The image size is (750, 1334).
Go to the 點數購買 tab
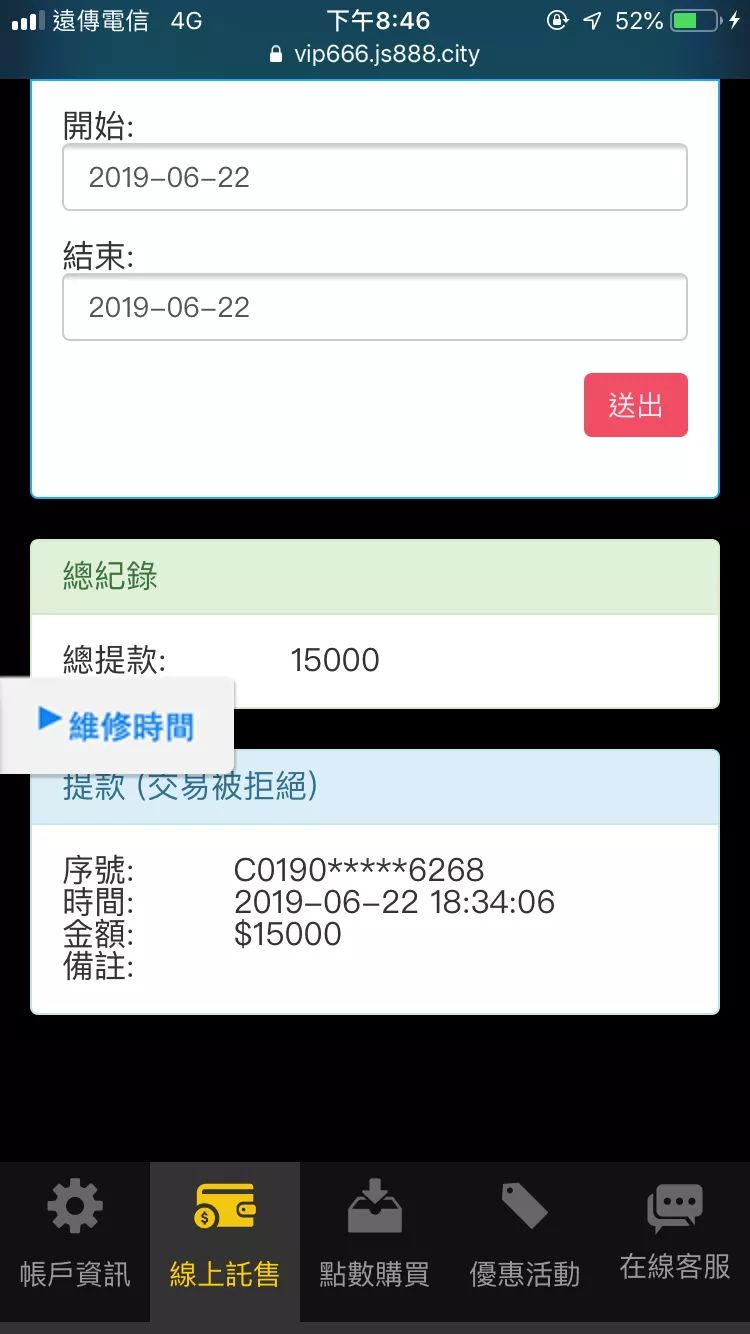click(375, 1242)
